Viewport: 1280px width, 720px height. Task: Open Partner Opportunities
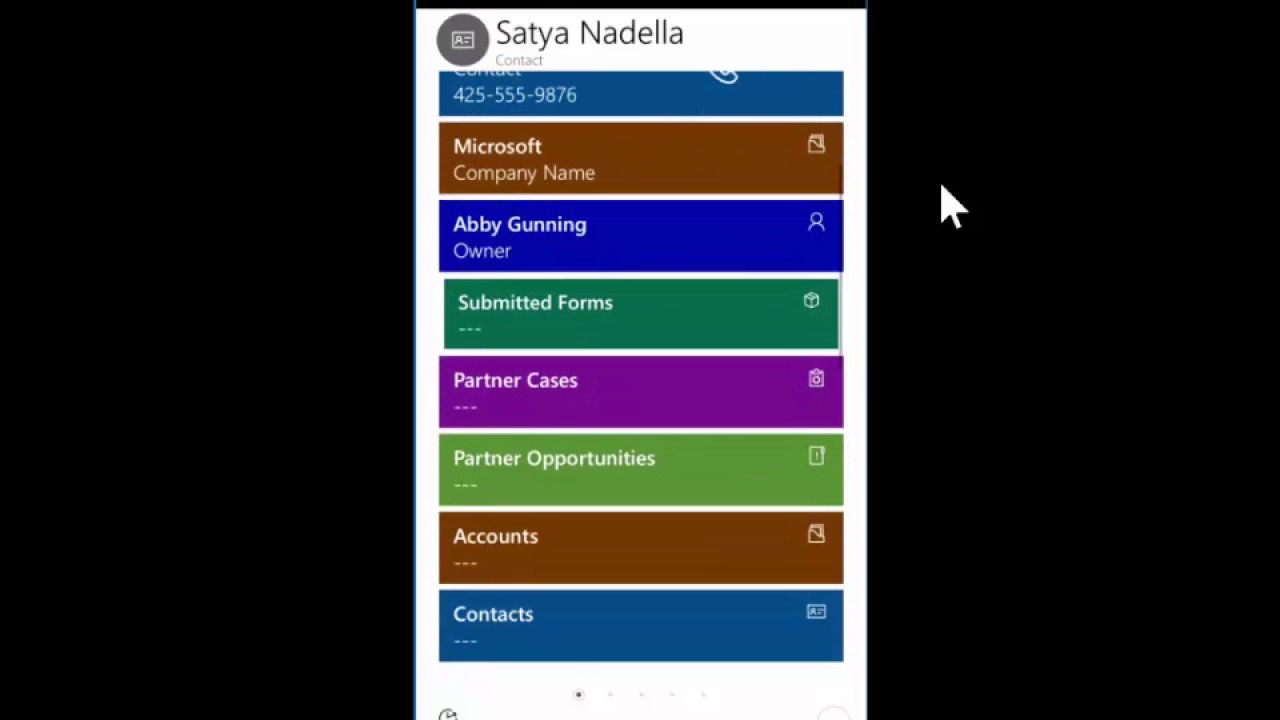pos(640,470)
